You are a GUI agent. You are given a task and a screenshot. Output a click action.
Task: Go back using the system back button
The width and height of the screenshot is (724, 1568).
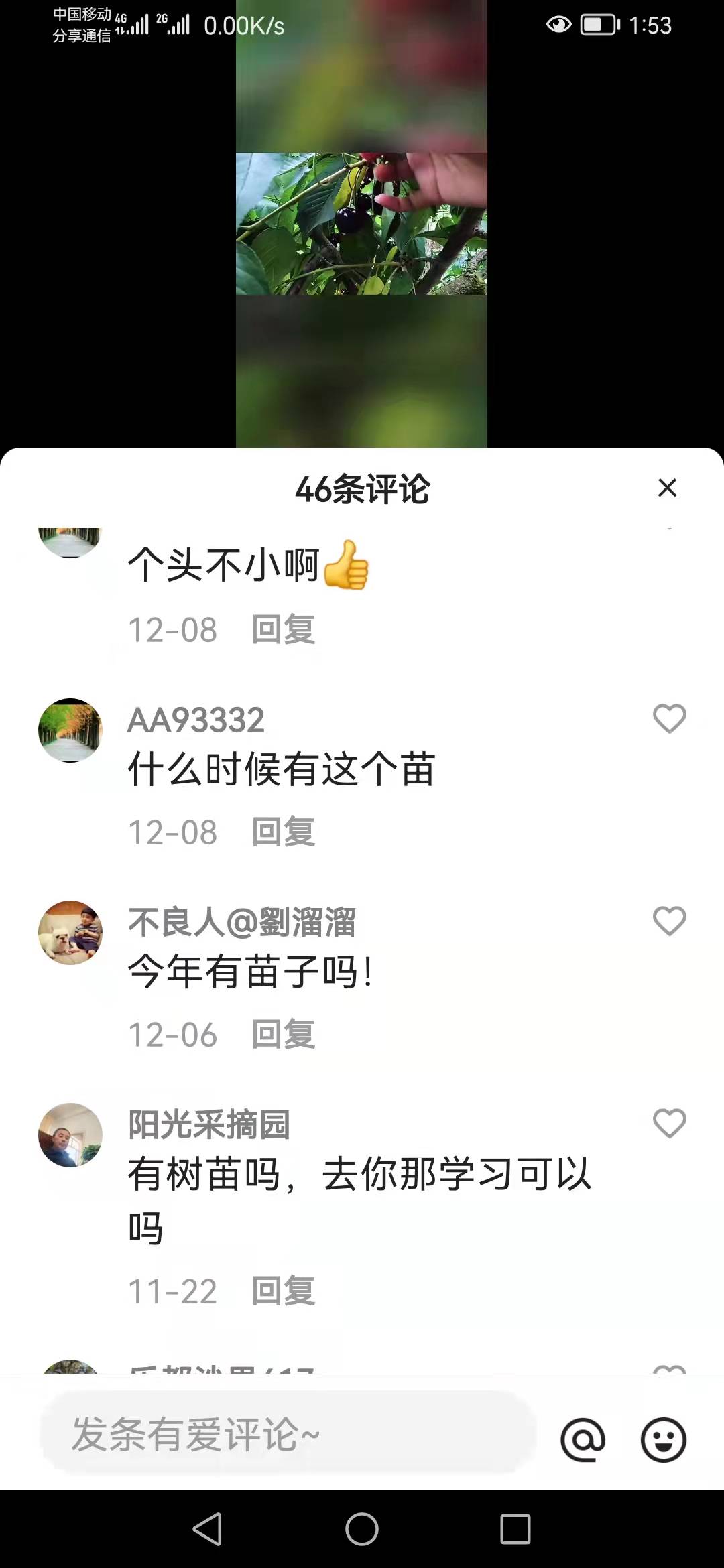tap(207, 1529)
